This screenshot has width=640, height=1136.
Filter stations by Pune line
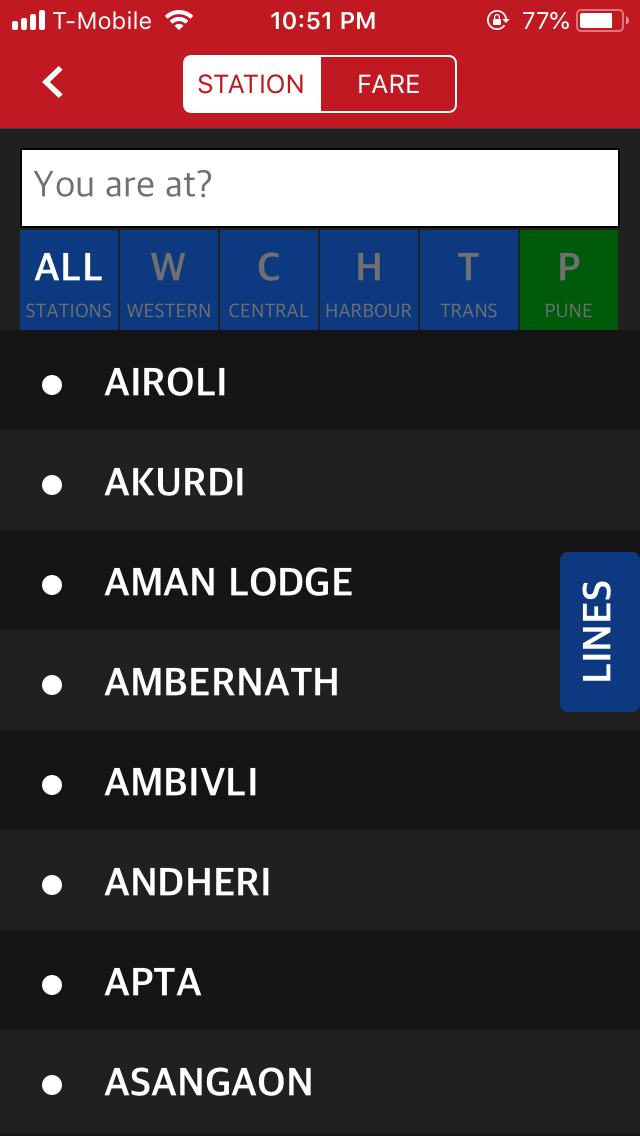[569, 280]
